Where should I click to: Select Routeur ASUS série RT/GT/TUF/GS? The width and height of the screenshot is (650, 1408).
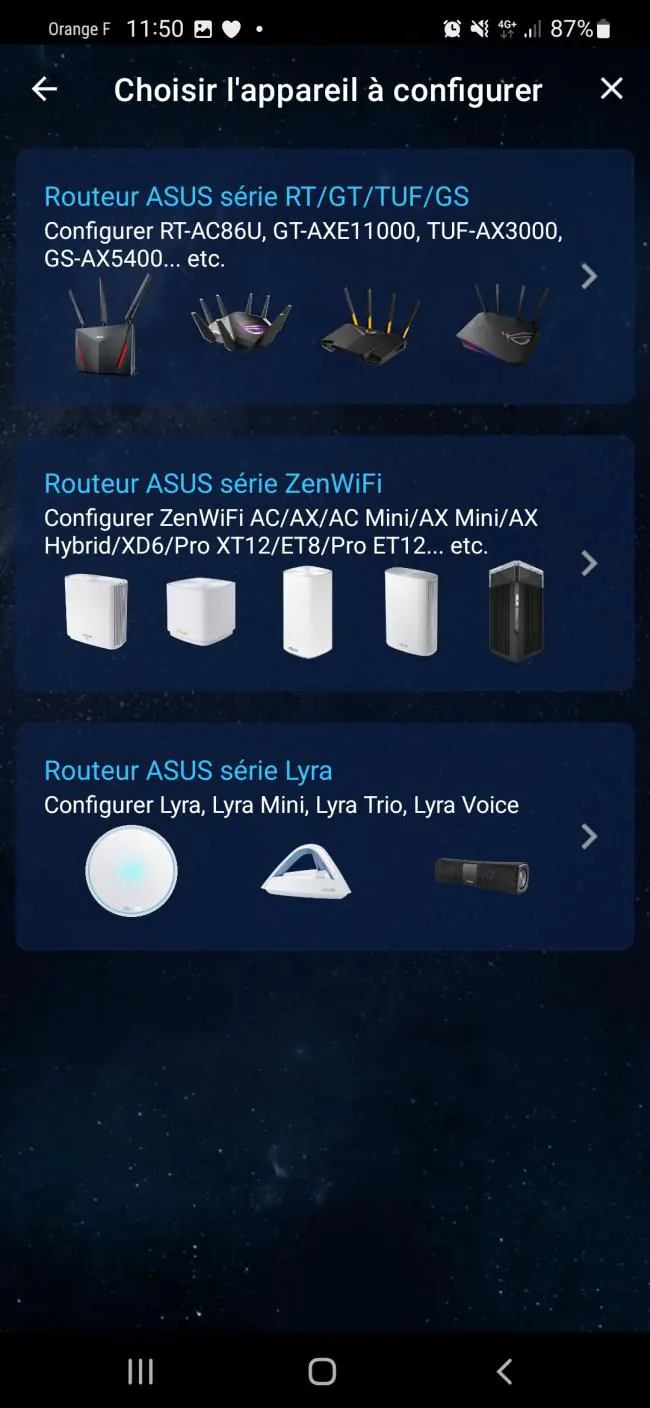coord(325,277)
